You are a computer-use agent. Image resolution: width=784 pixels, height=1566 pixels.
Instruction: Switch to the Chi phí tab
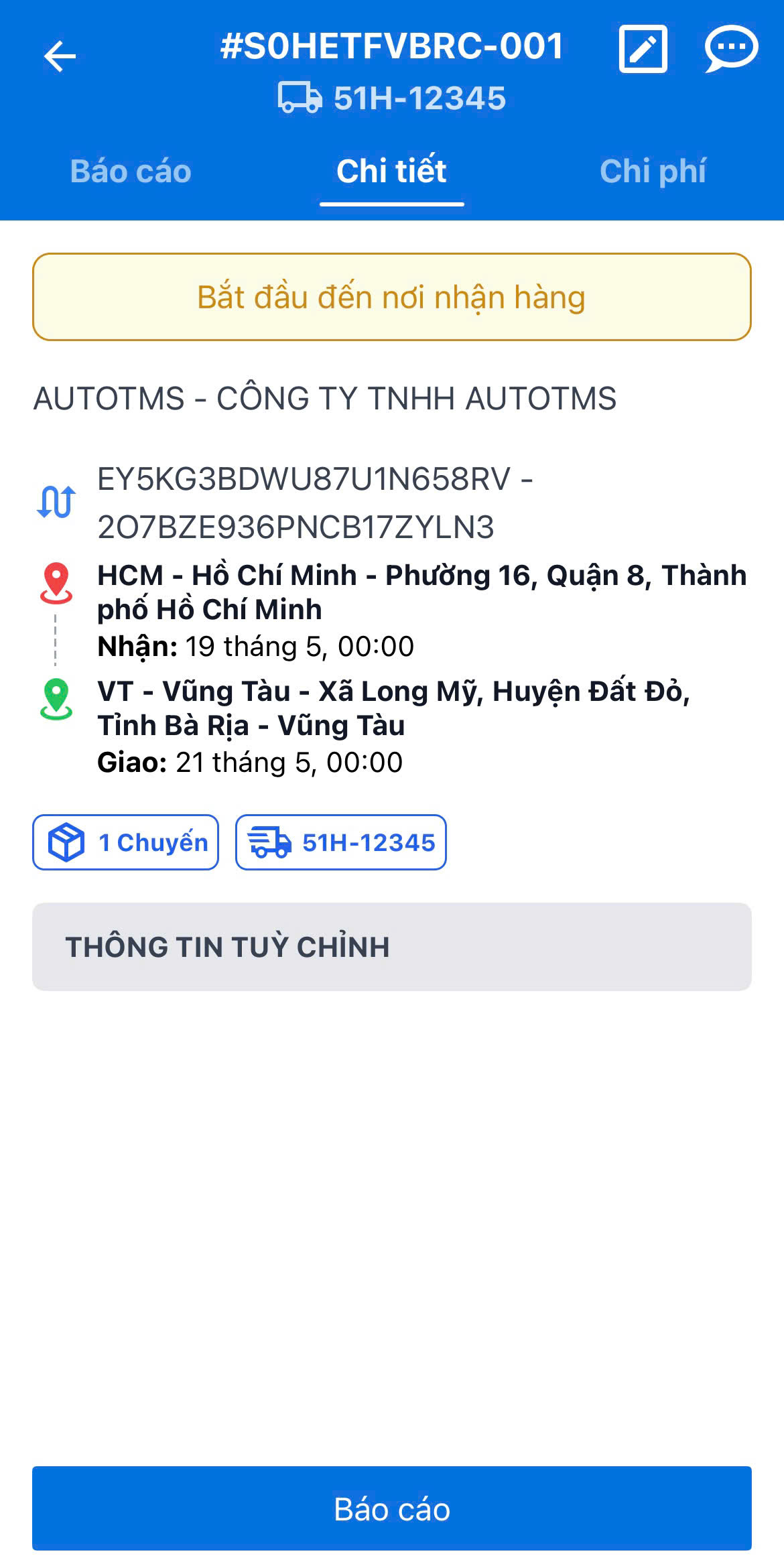click(653, 171)
